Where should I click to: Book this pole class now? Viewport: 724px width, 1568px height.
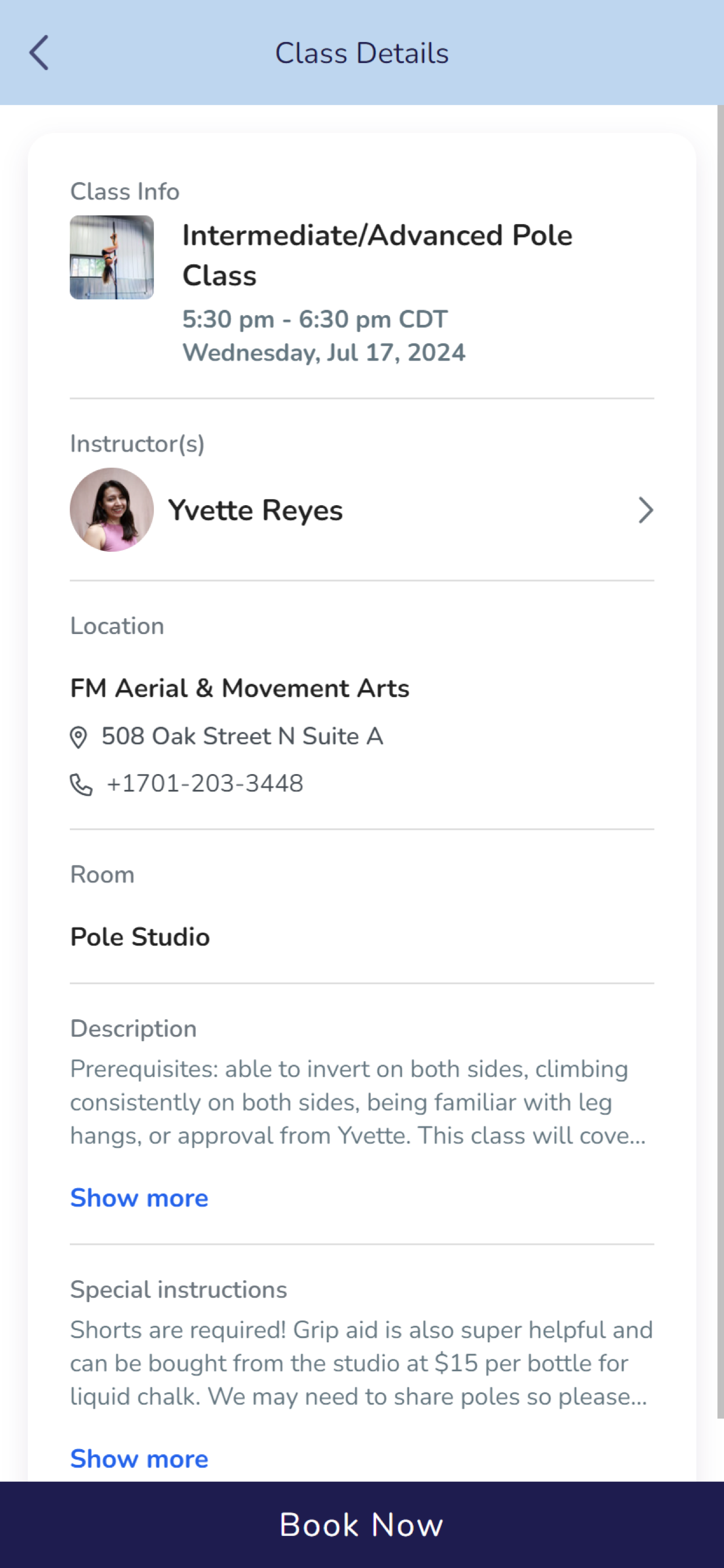click(x=362, y=1525)
